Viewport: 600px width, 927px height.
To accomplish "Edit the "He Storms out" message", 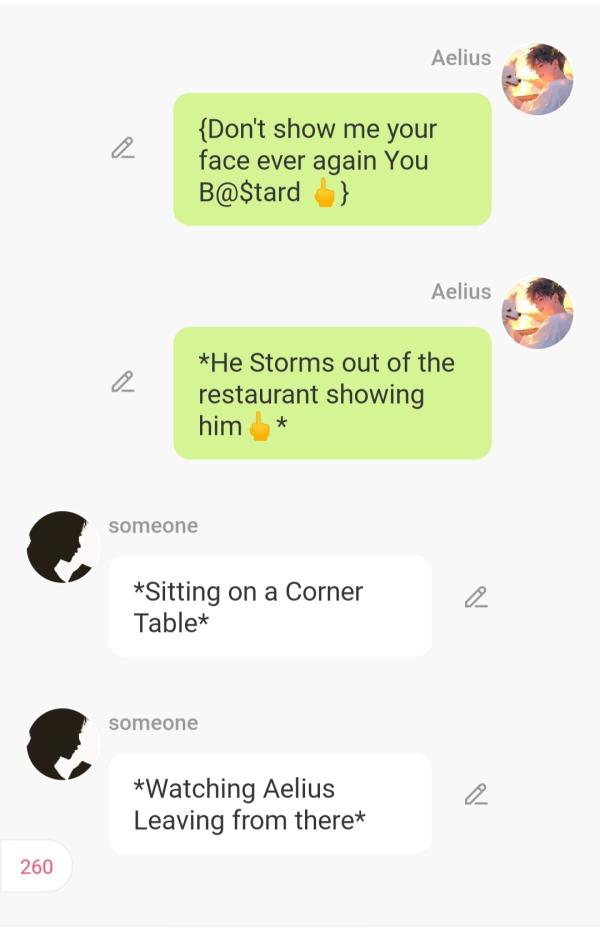I will (123, 382).
